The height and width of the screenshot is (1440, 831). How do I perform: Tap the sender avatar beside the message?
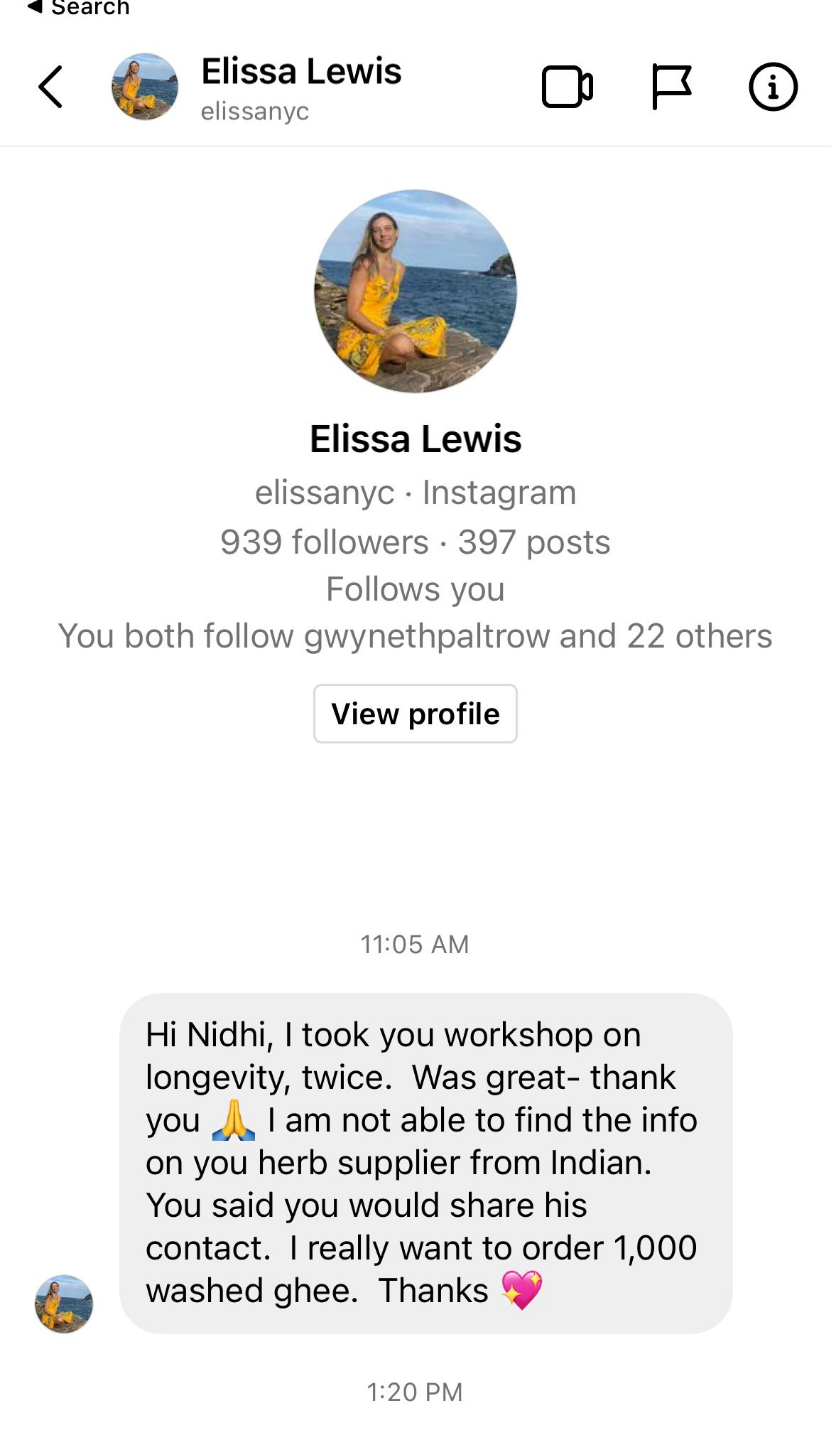click(64, 1304)
